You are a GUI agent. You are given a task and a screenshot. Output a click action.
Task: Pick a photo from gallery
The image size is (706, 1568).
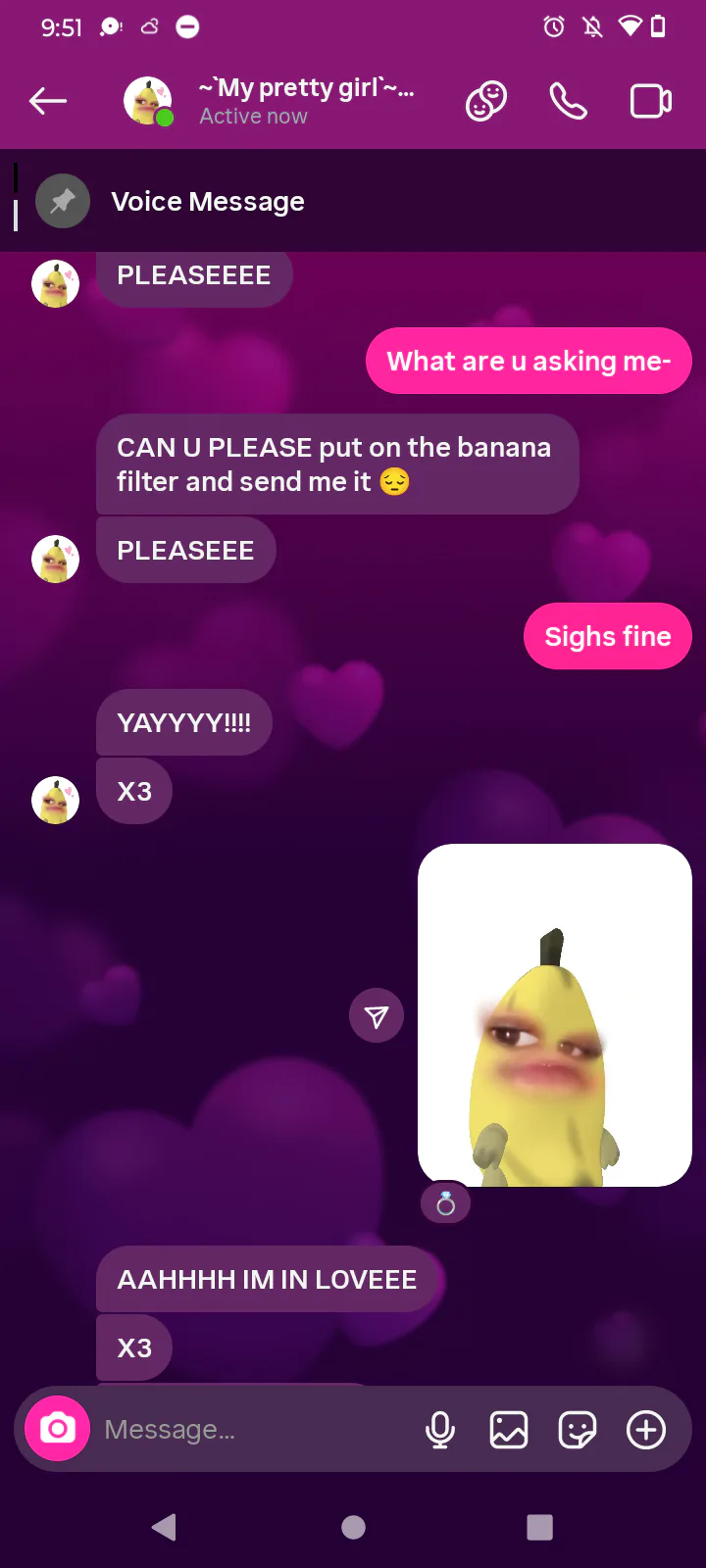tap(509, 1430)
